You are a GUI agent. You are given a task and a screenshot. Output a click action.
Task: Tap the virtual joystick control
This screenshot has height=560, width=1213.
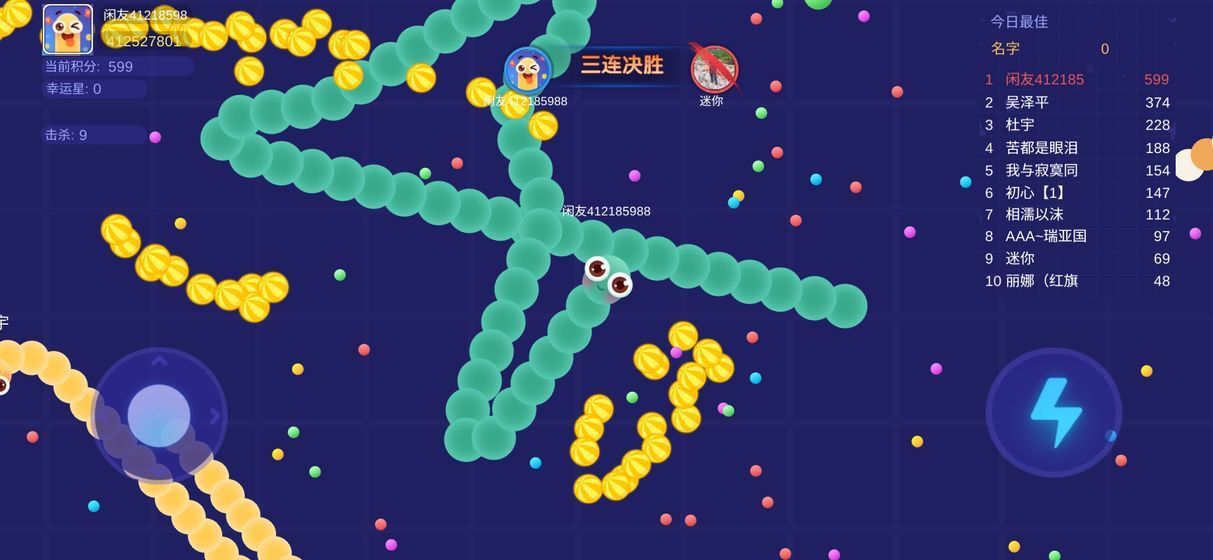click(159, 414)
